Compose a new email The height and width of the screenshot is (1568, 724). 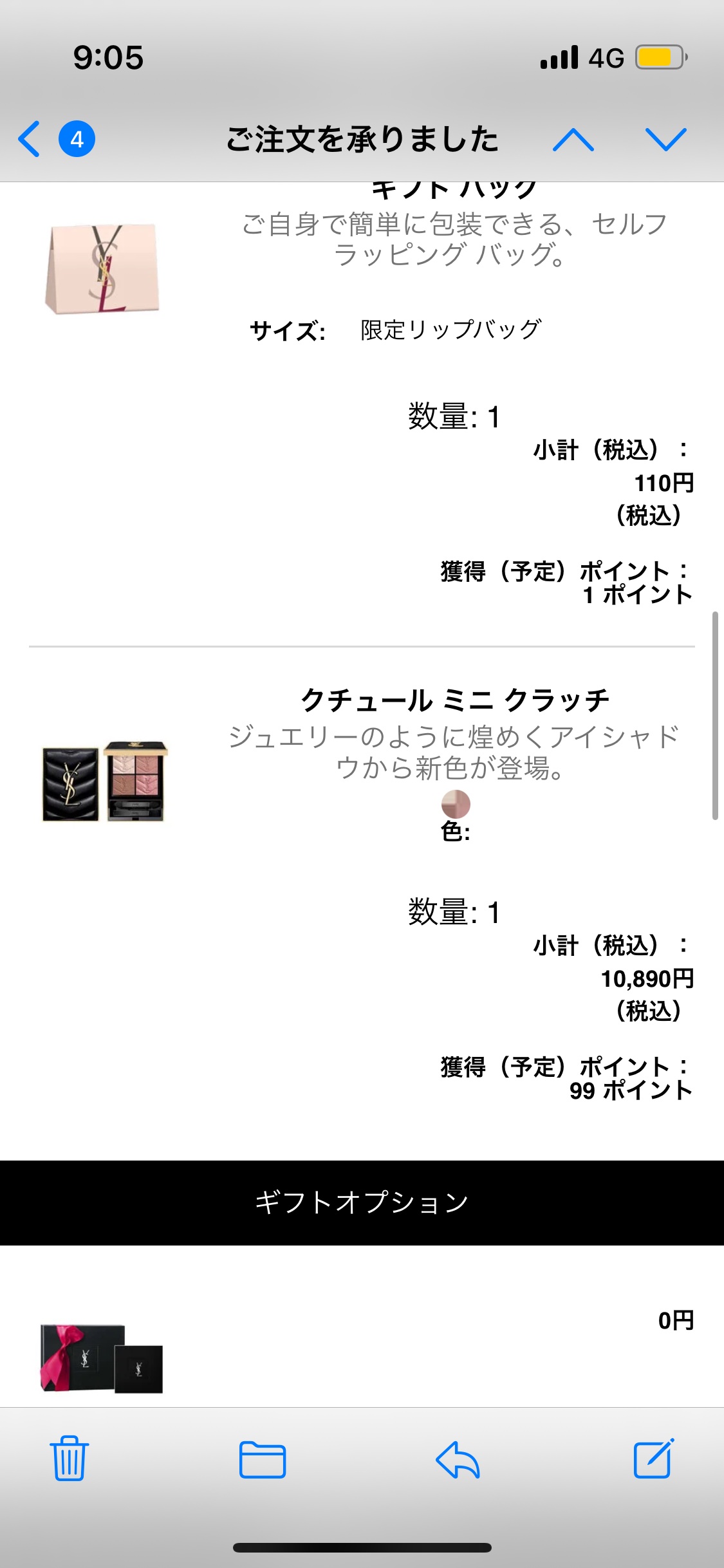tap(653, 1459)
